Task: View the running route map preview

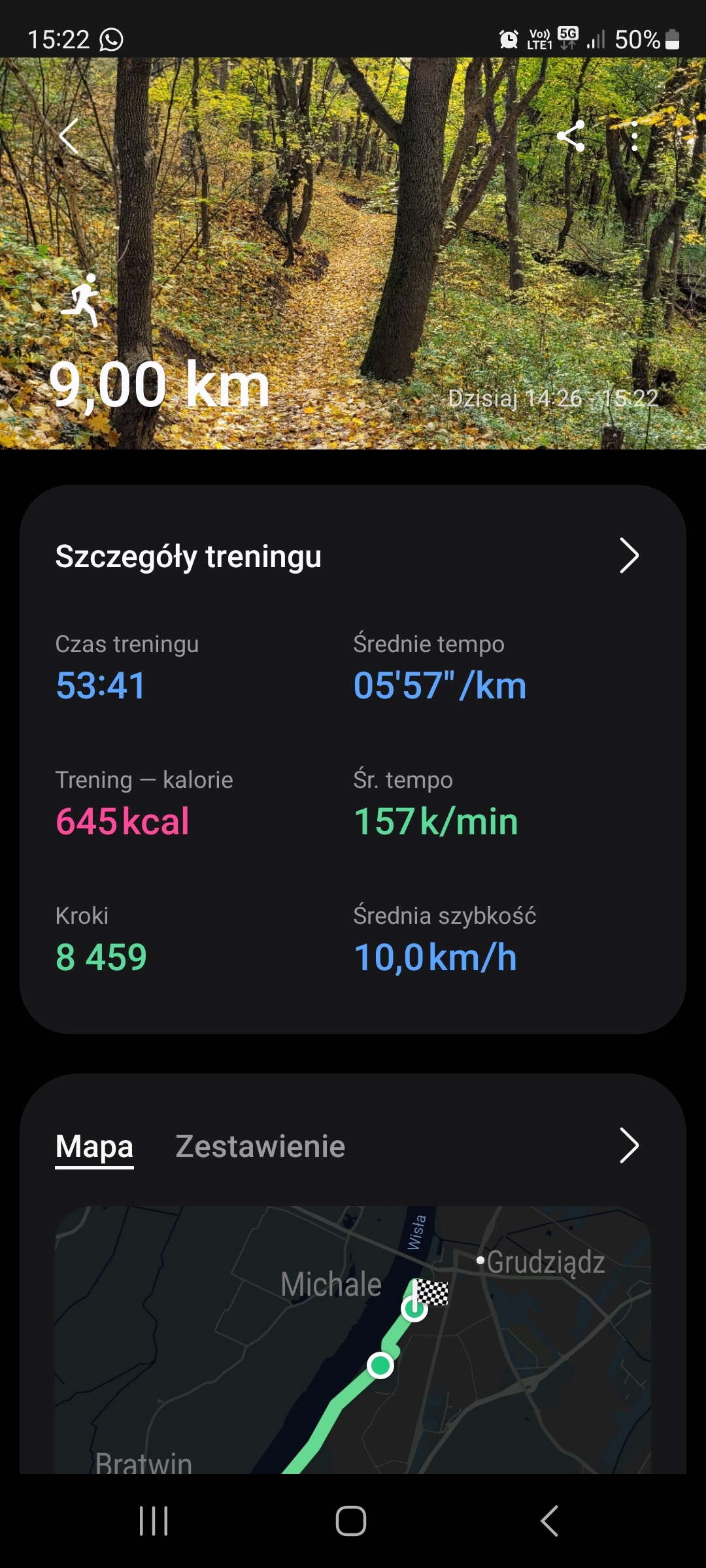Action: pyautogui.click(x=353, y=1339)
